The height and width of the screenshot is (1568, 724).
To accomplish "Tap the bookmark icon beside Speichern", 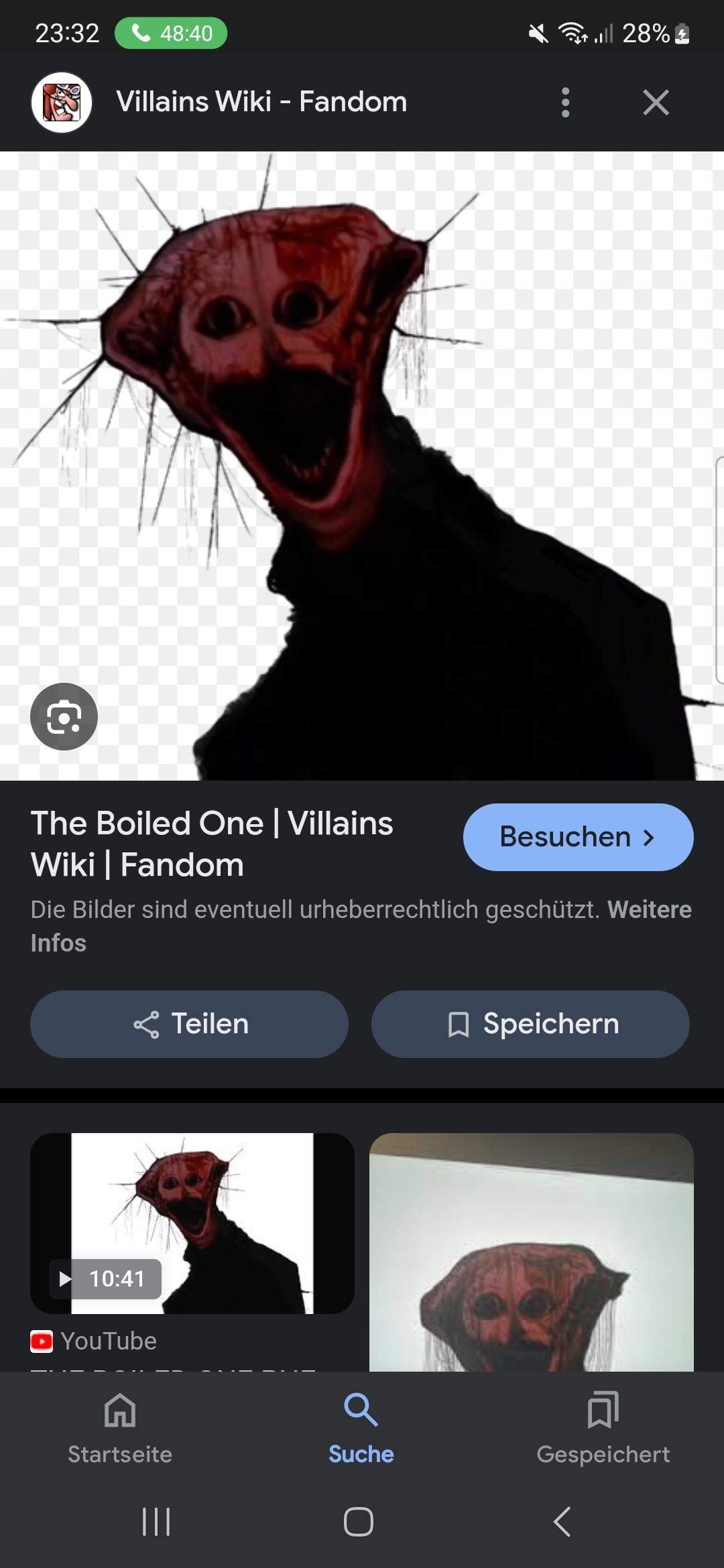I will [458, 1023].
